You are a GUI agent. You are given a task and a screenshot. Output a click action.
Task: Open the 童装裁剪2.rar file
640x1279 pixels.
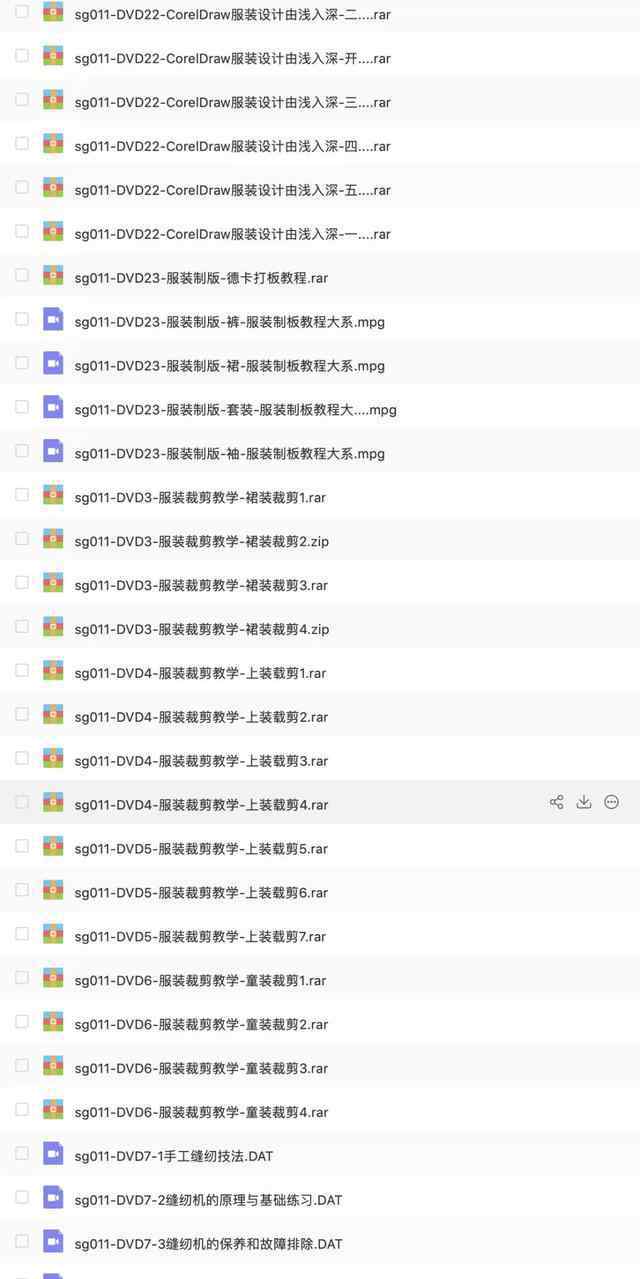tap(201, 1024)
